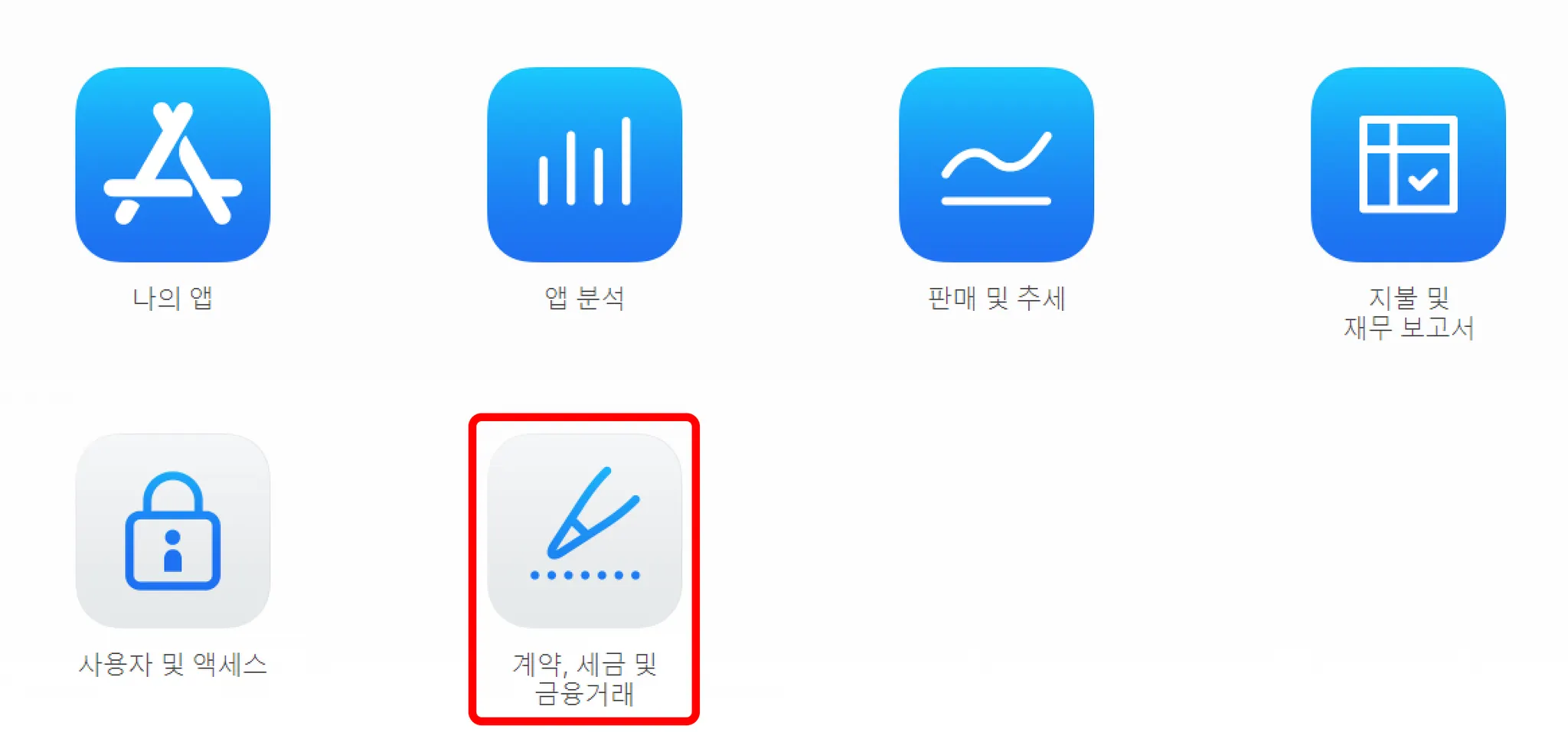The image size is (1568, 732).
Task: Open 사용자 및 액세스
Action: coord(172,531)
